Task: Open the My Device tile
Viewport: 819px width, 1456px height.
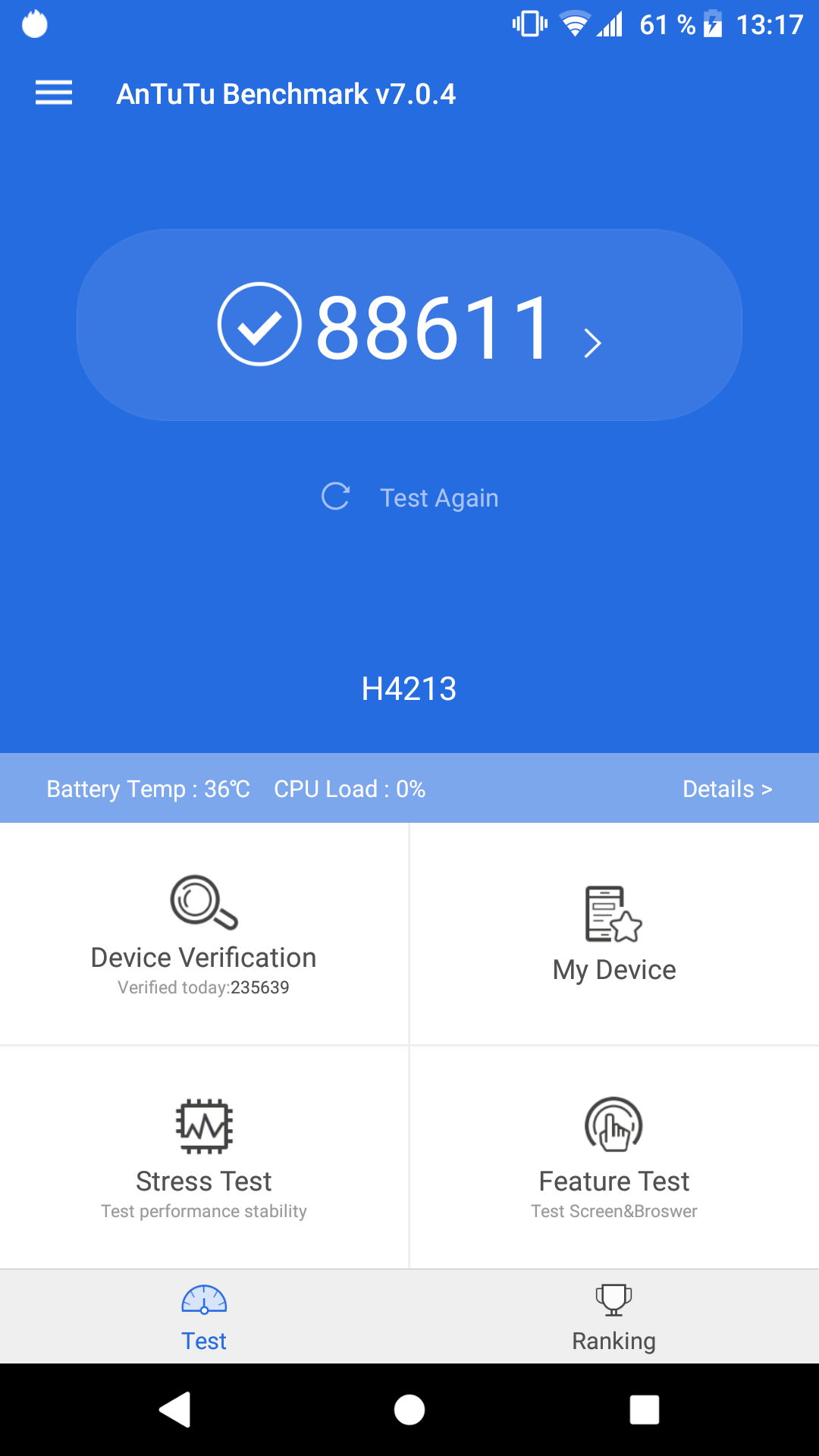Action: click(x=615, y=934)
